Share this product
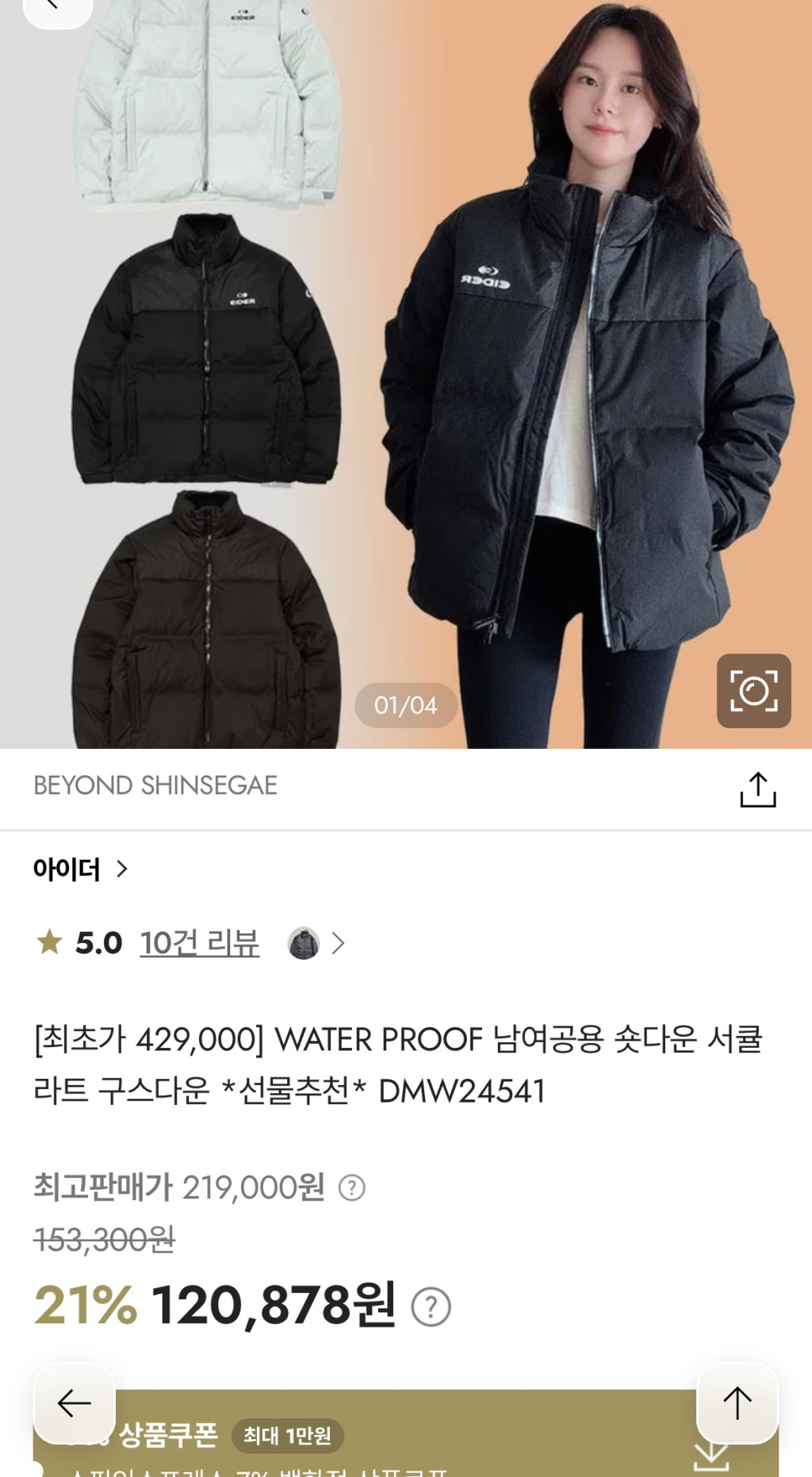 (757, 789)
